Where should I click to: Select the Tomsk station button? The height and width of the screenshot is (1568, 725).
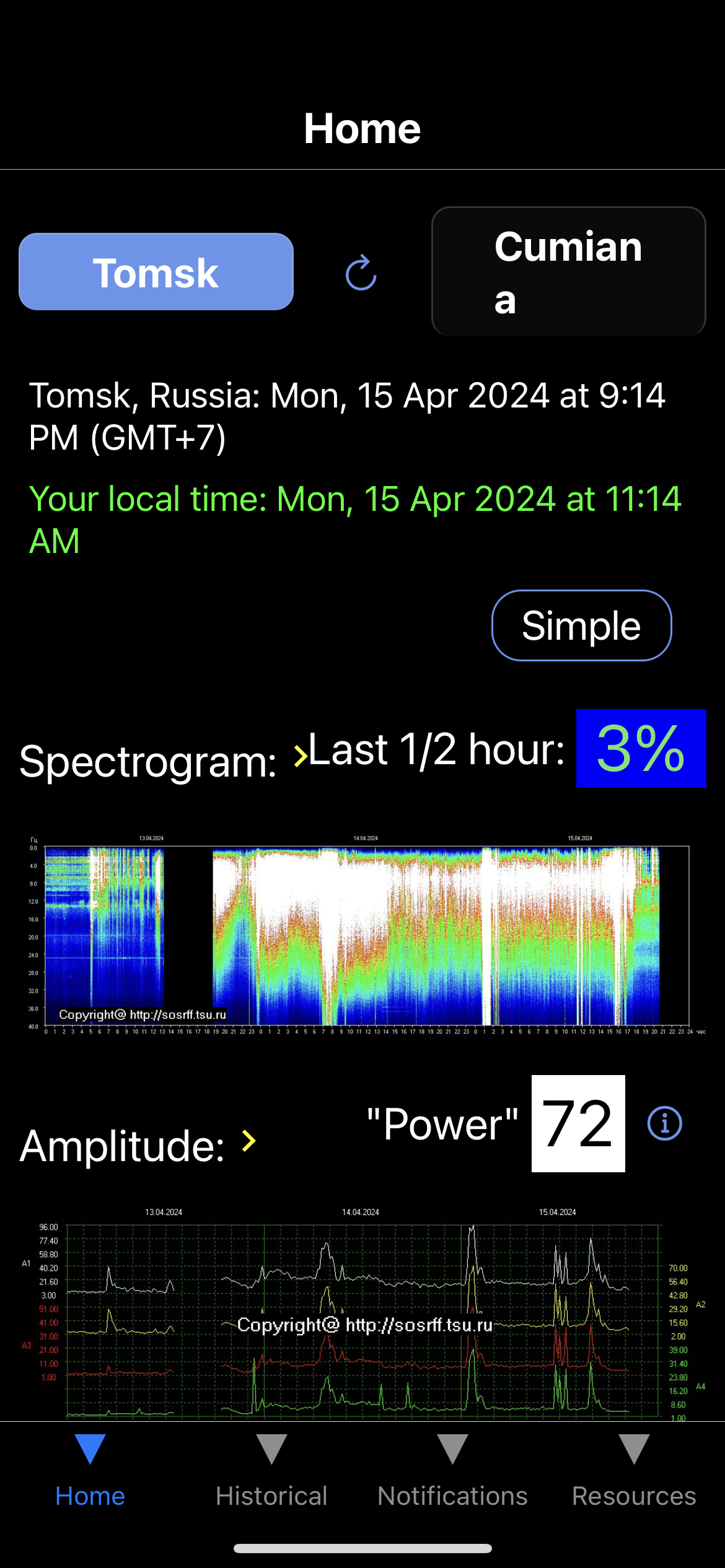pyautogui.click(x=156, y=272)
